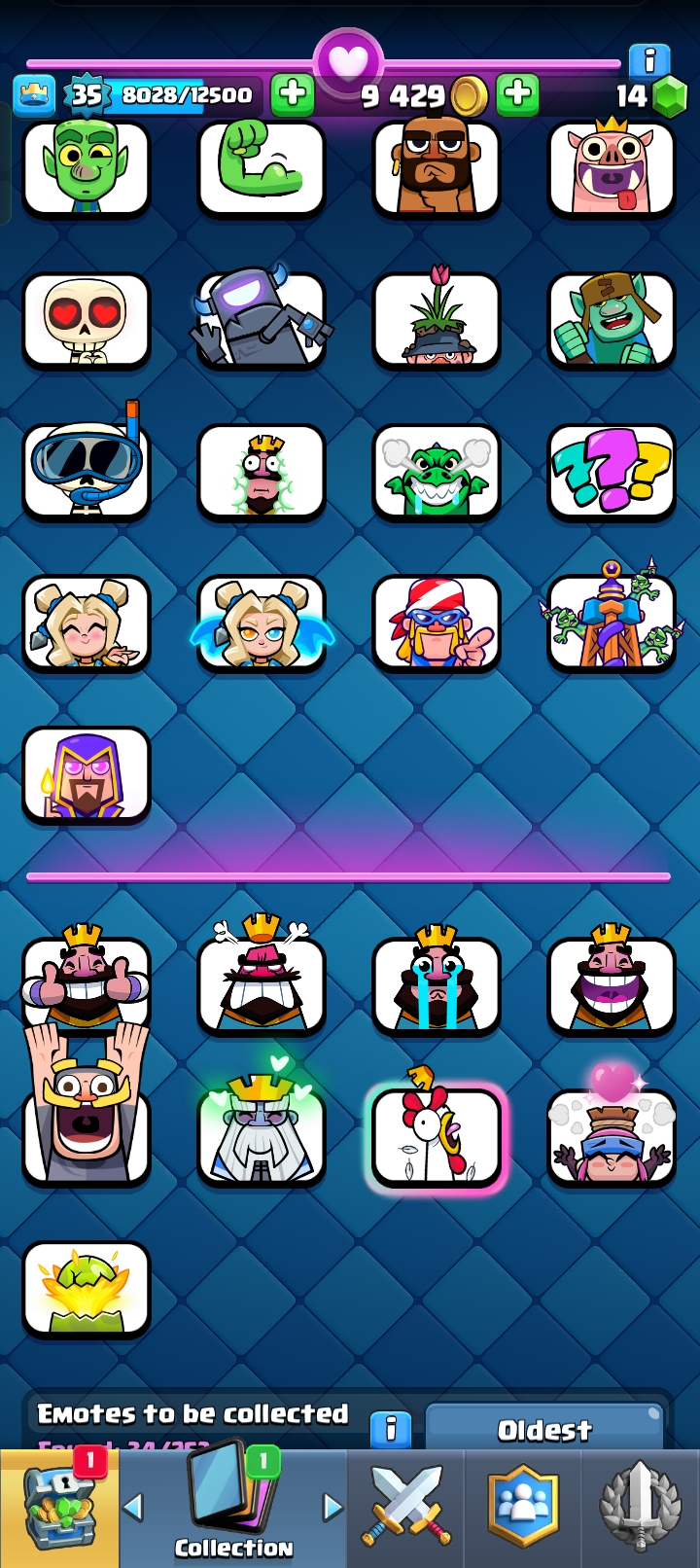Tap the highlighted chicken emote

pyautogui.click(x=437, y=1136)
